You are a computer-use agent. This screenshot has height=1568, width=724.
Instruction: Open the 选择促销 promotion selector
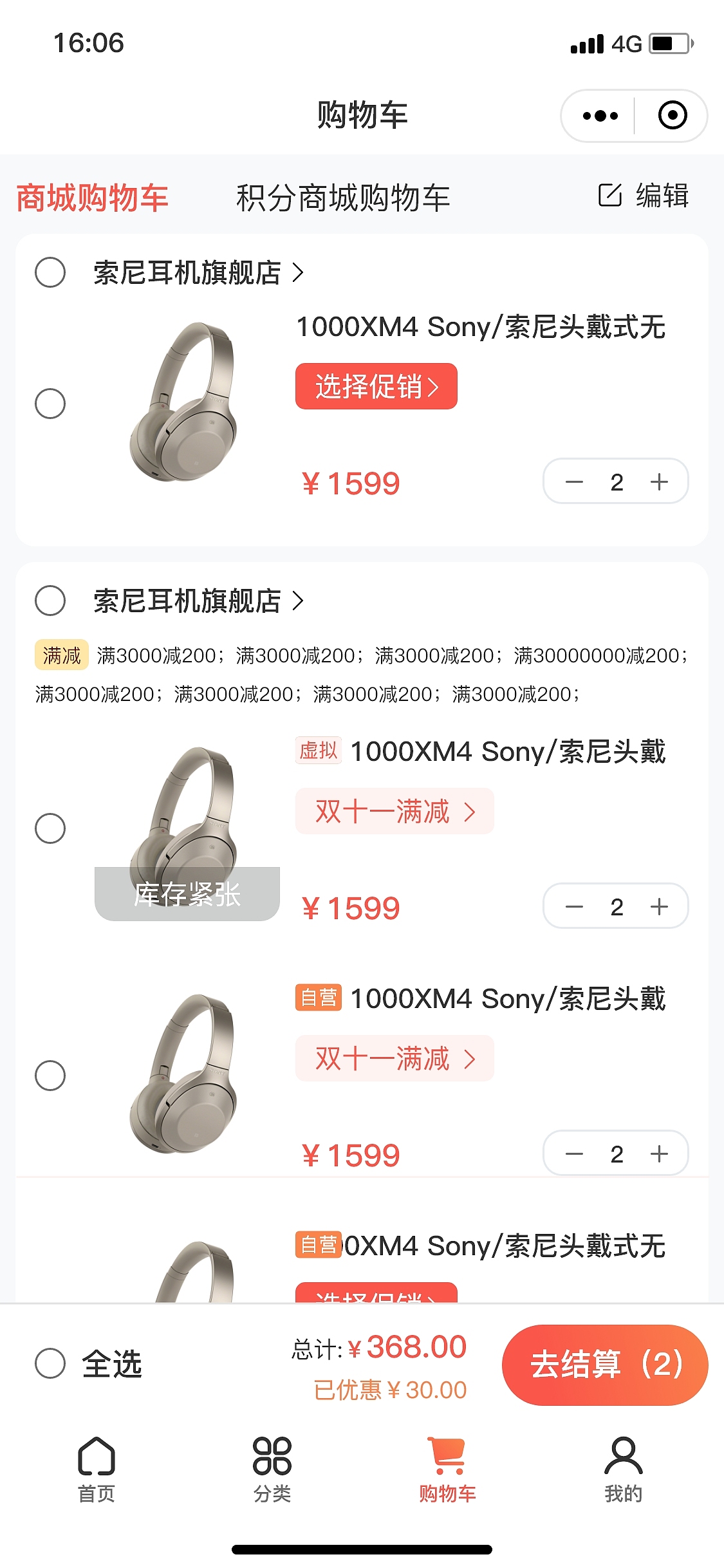(x=376, y=386)
